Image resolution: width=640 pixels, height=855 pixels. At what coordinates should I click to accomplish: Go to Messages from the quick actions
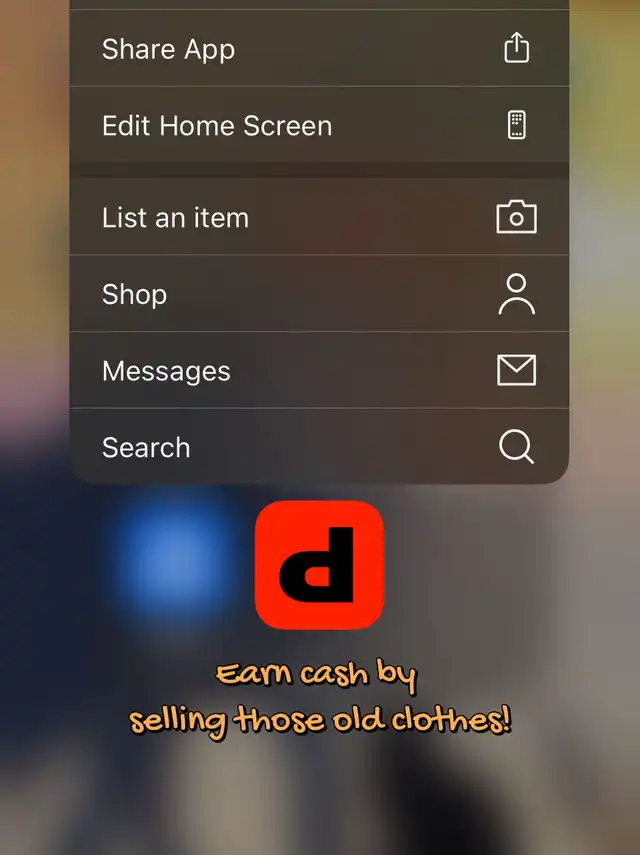[x=319, y=370]
